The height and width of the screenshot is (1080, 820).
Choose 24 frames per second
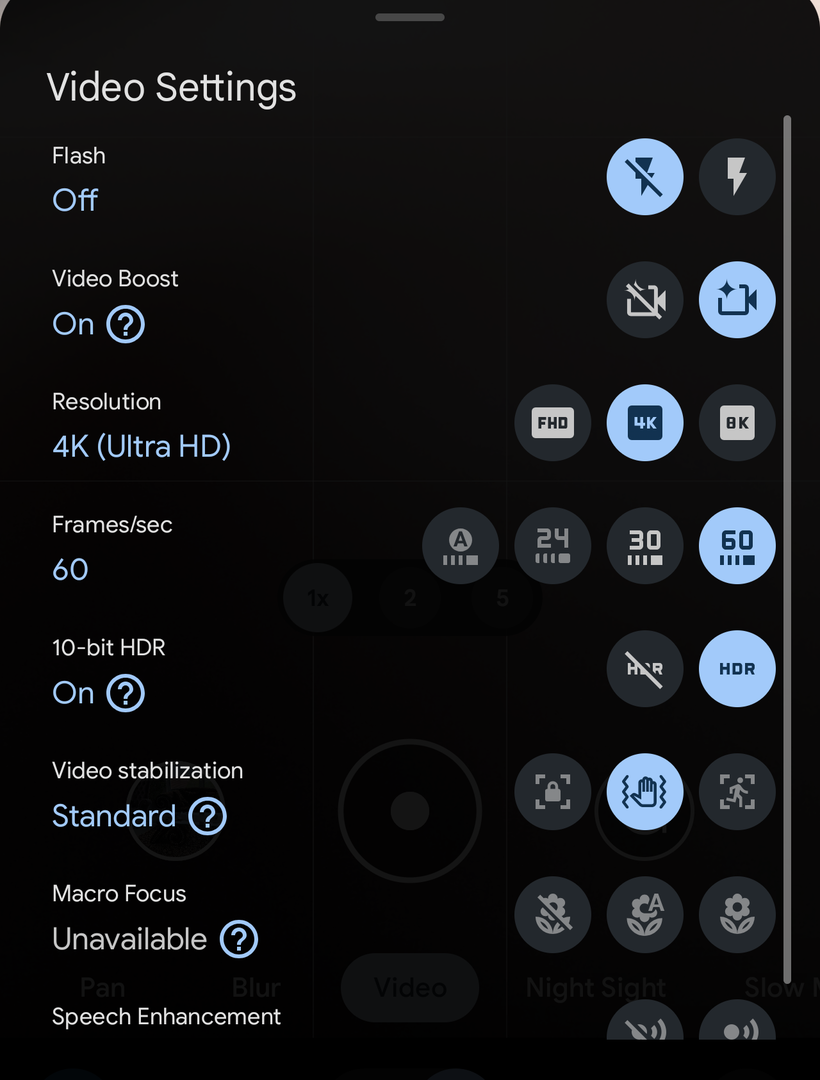click(553, 546)
